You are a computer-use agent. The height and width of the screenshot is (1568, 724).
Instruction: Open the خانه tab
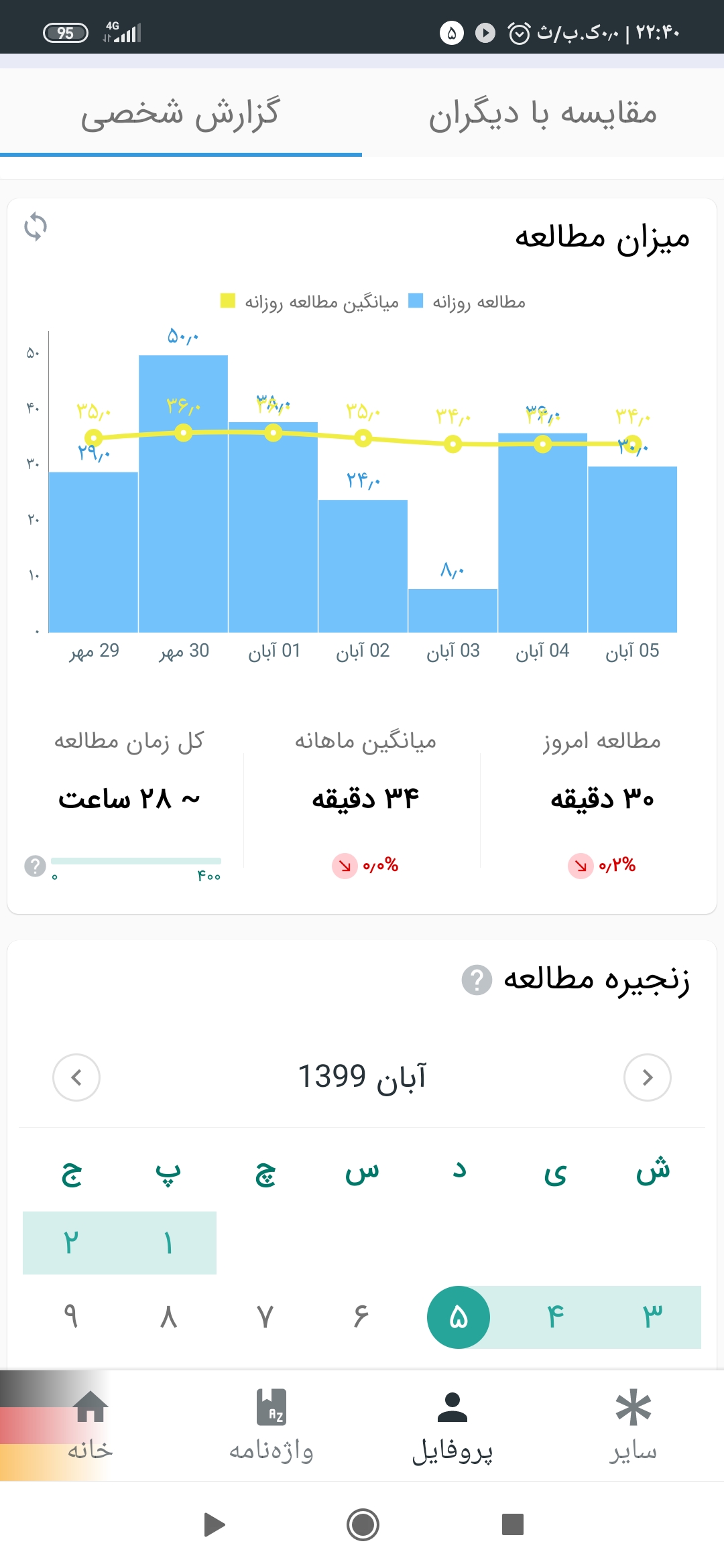pyautogui.click(x=90, y=1425)
